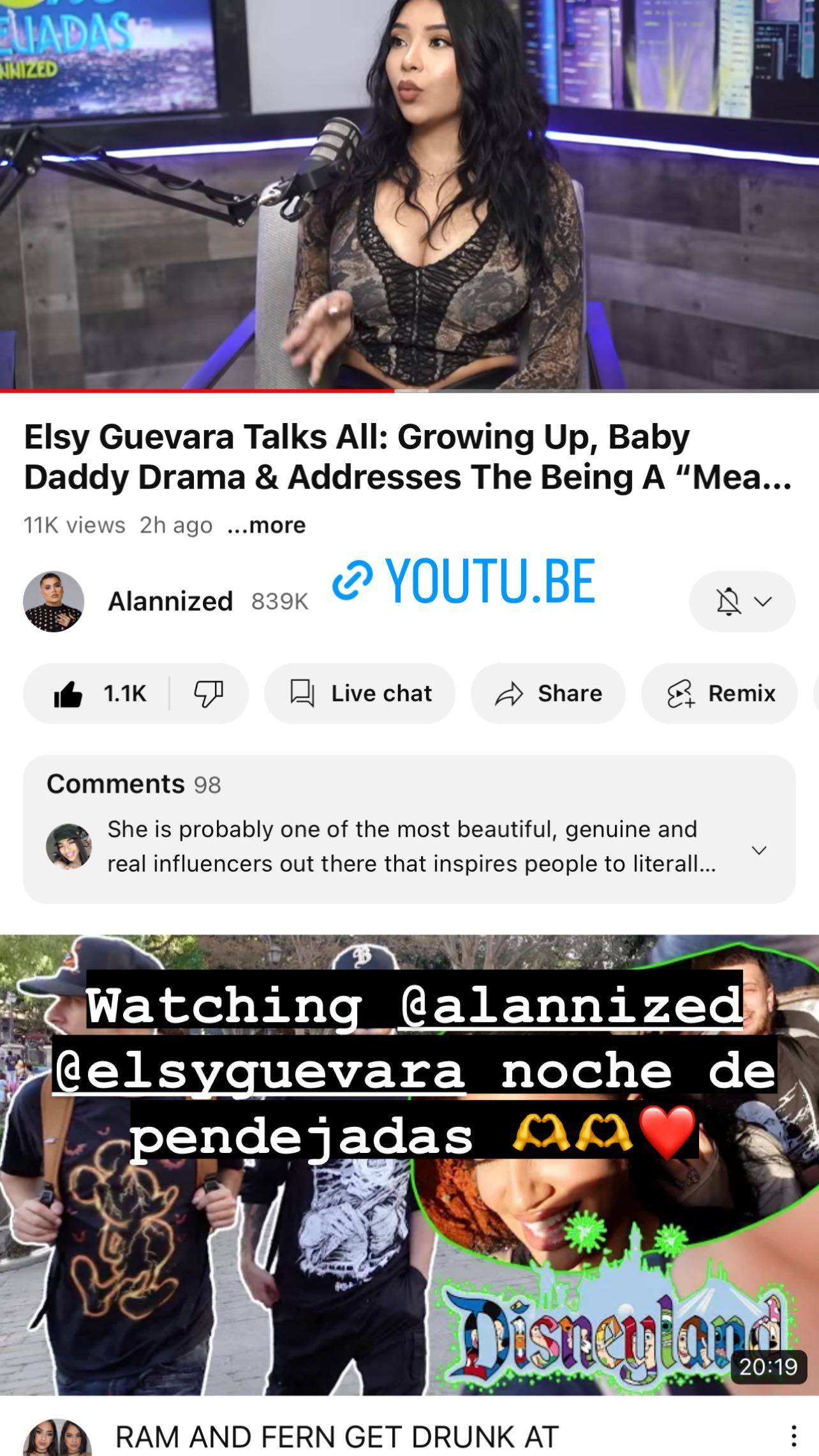
Task: Open the Live chat
Action: pyautogui.click(x=360, y=694)
